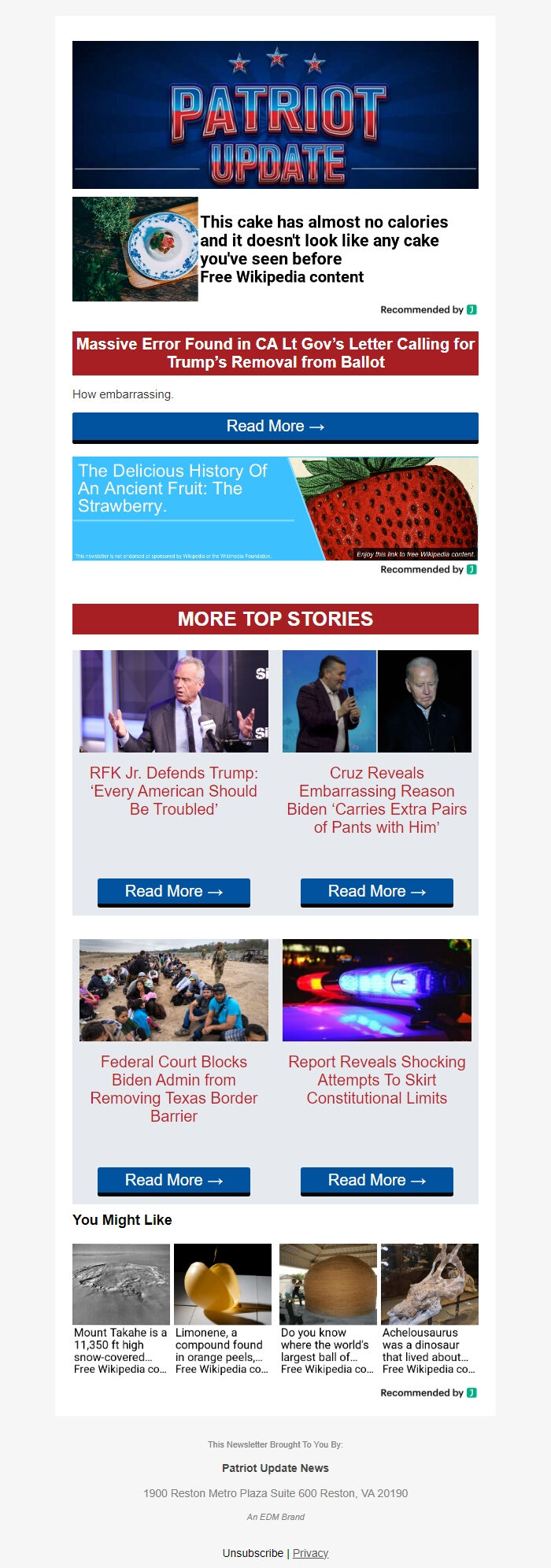
Task: Open the Achelousaurus dinosaur tile
Action: (x=430, y=1308)
